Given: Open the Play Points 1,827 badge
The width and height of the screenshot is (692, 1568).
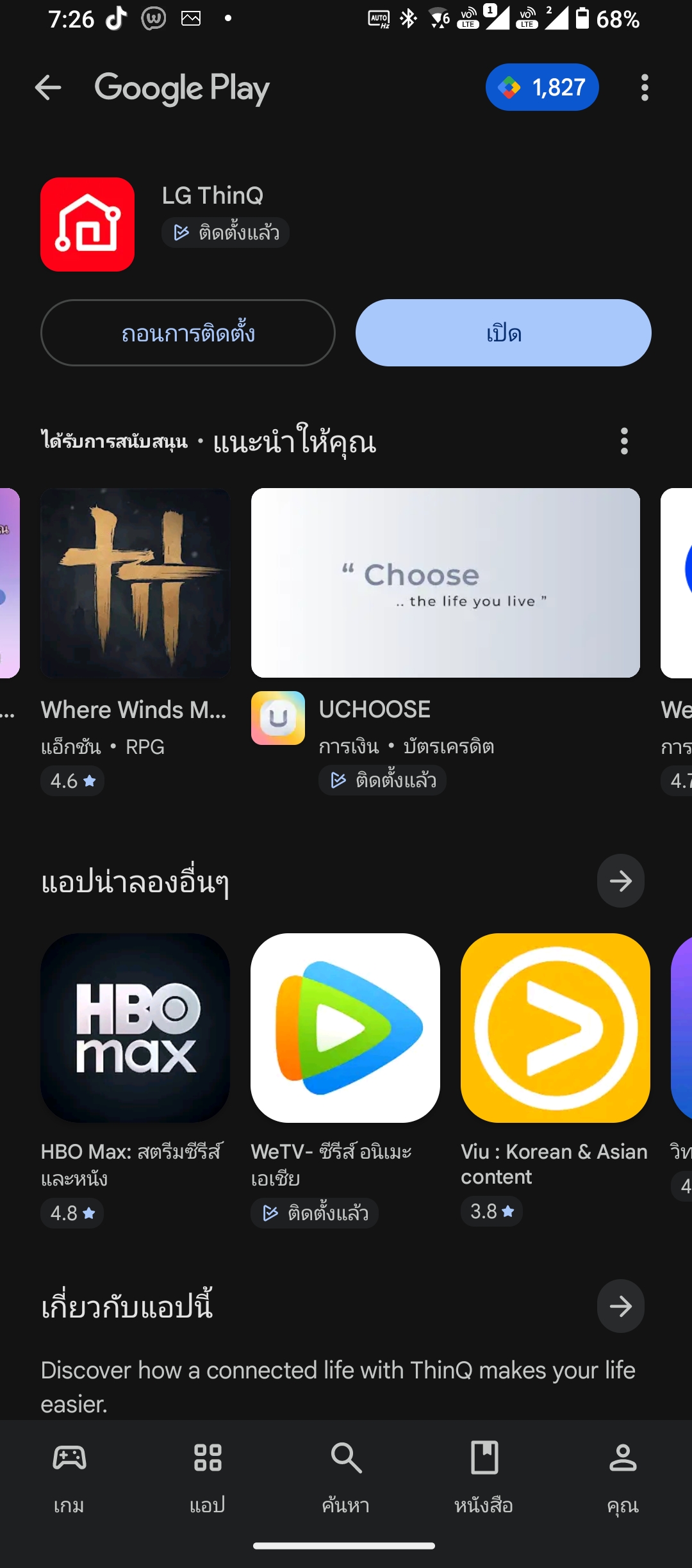Looking at the screenshot, I should (542, 87).
